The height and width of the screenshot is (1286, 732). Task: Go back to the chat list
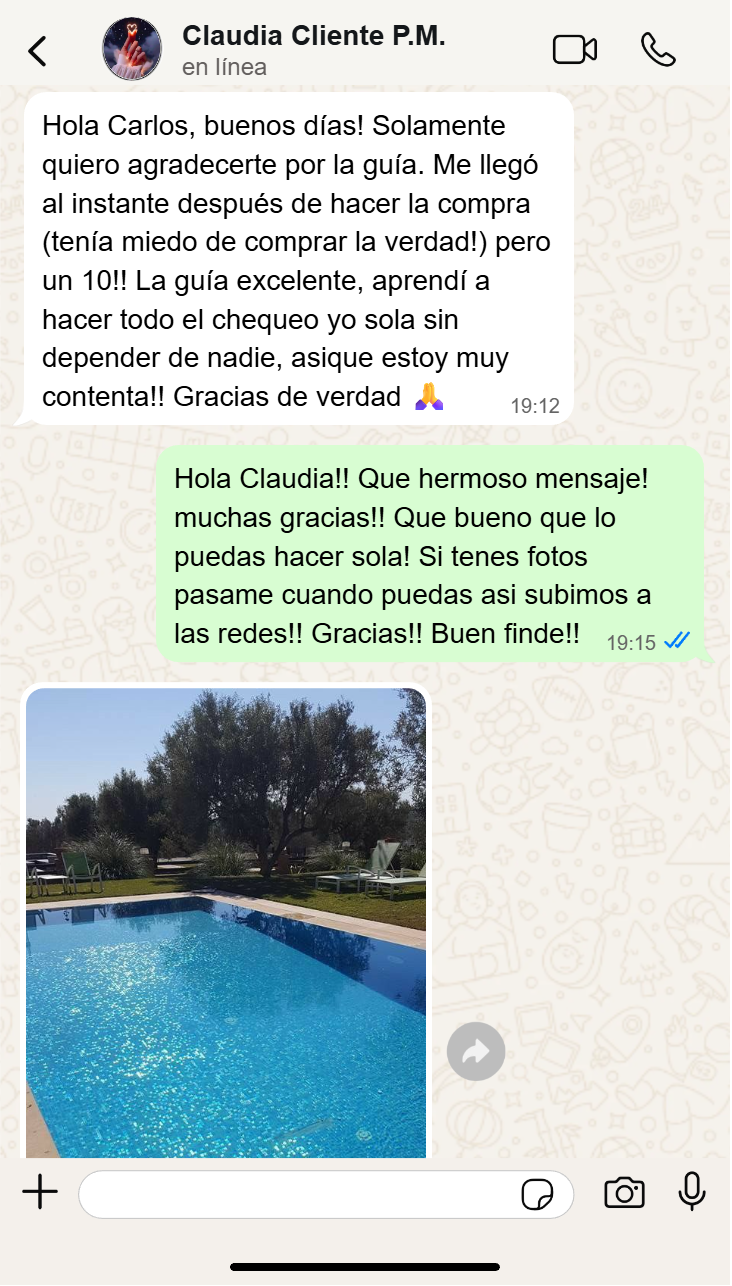click(x=37, y=51)
